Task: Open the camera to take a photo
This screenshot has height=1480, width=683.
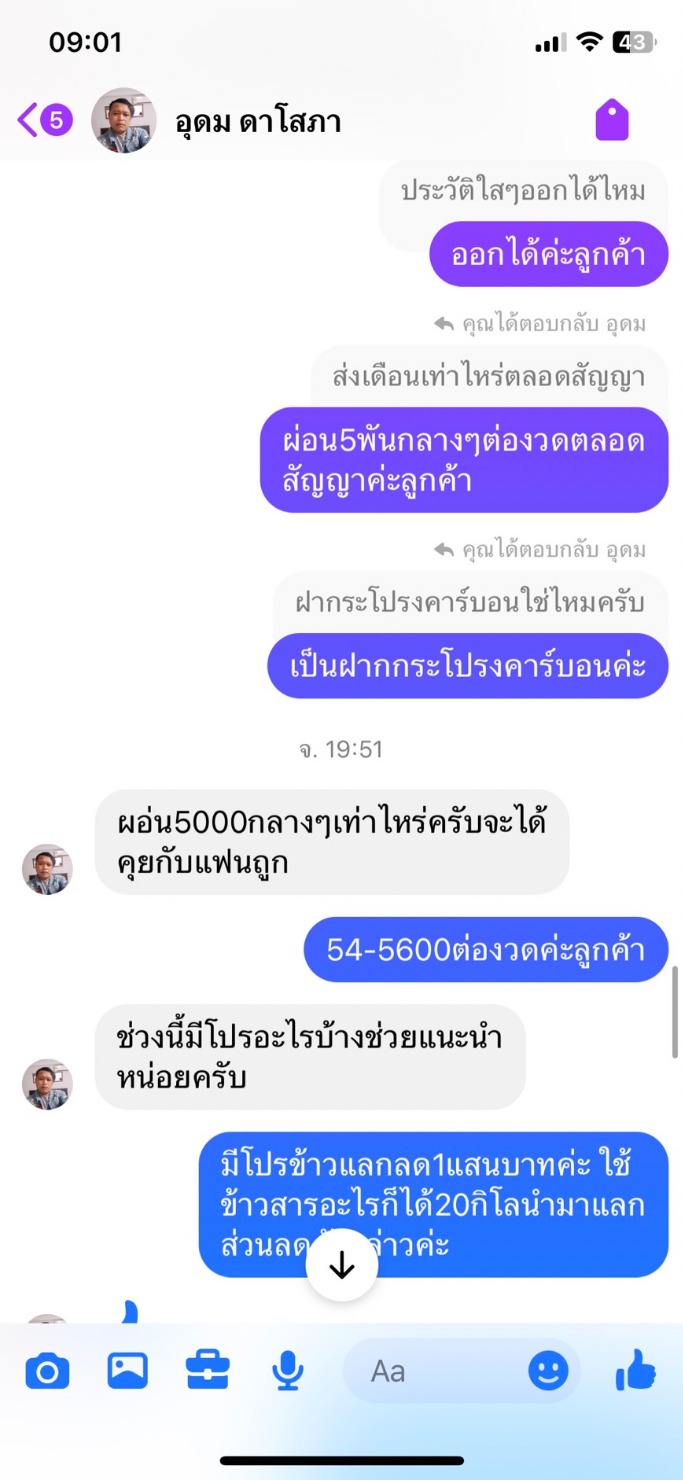Action: click(47, 1371)
